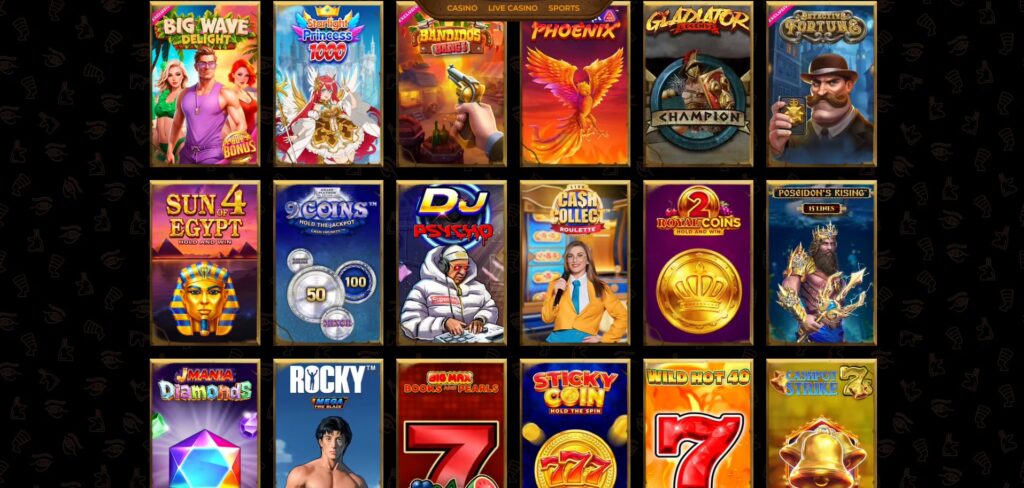The height and width of the screenshot is (488, 1024).
Task: Play the 2 Royal Coins game
Action: pyautogui.click(x=698, y=263)
